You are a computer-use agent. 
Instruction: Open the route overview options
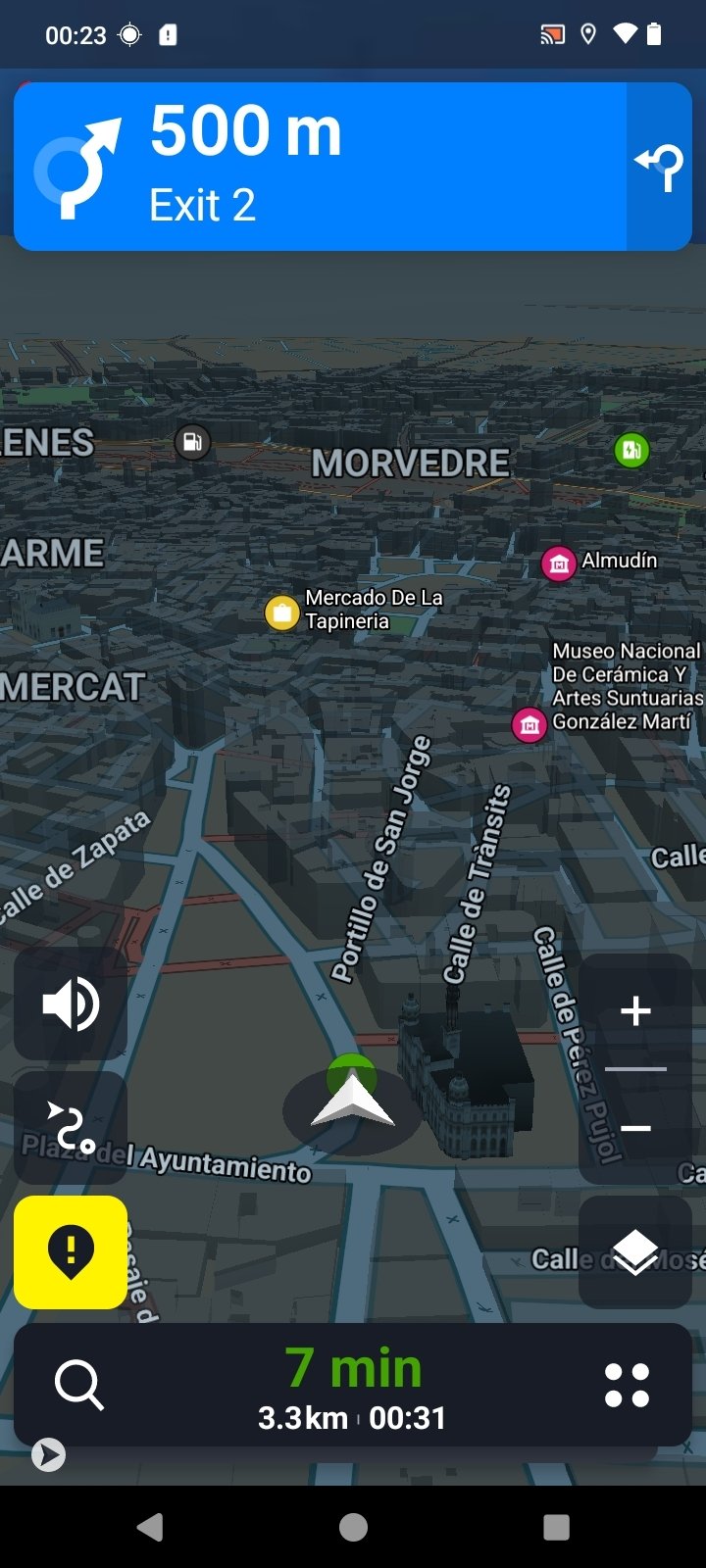coord(71,1127)
